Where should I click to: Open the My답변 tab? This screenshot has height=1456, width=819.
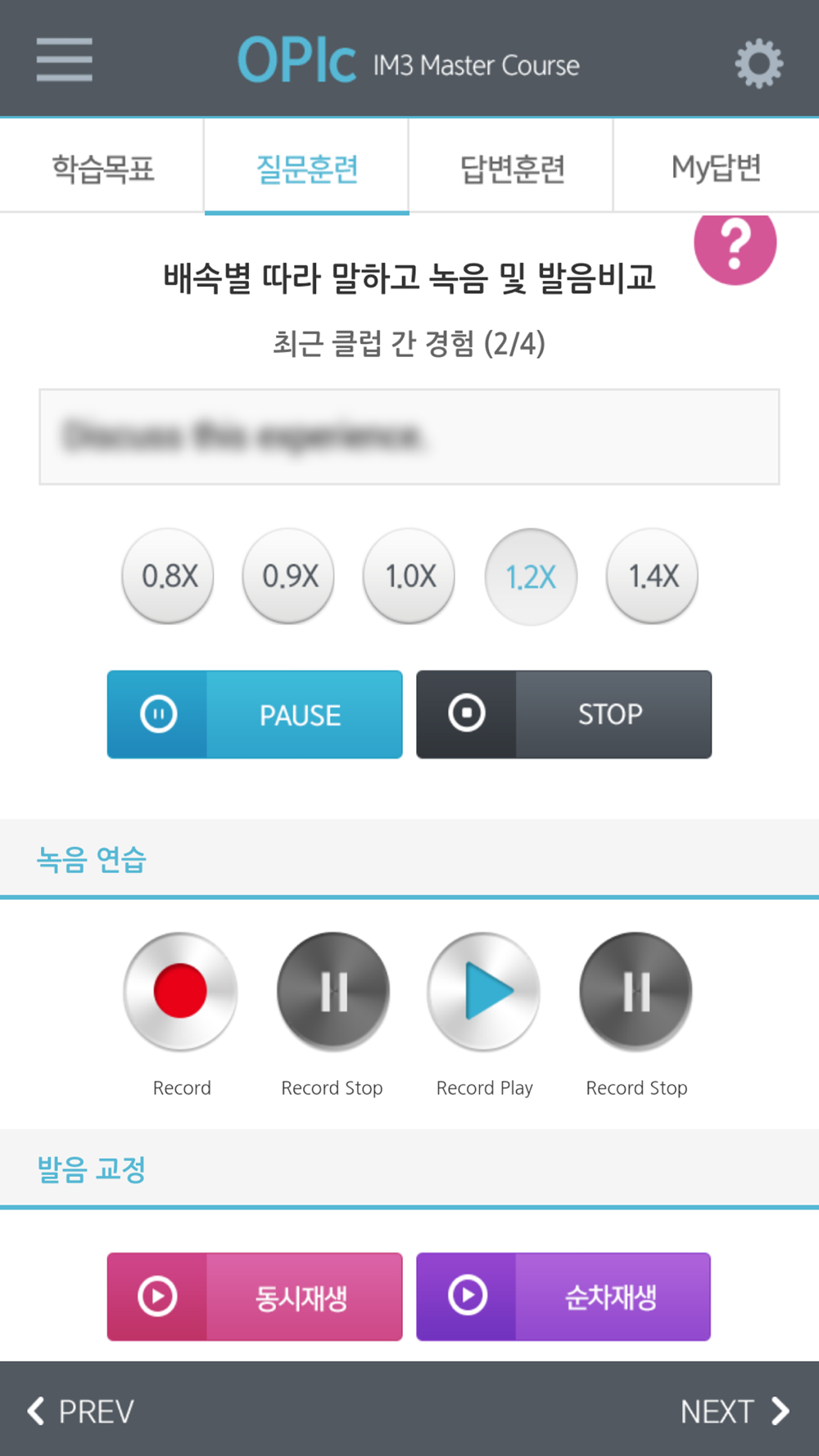tap(717, 167)
